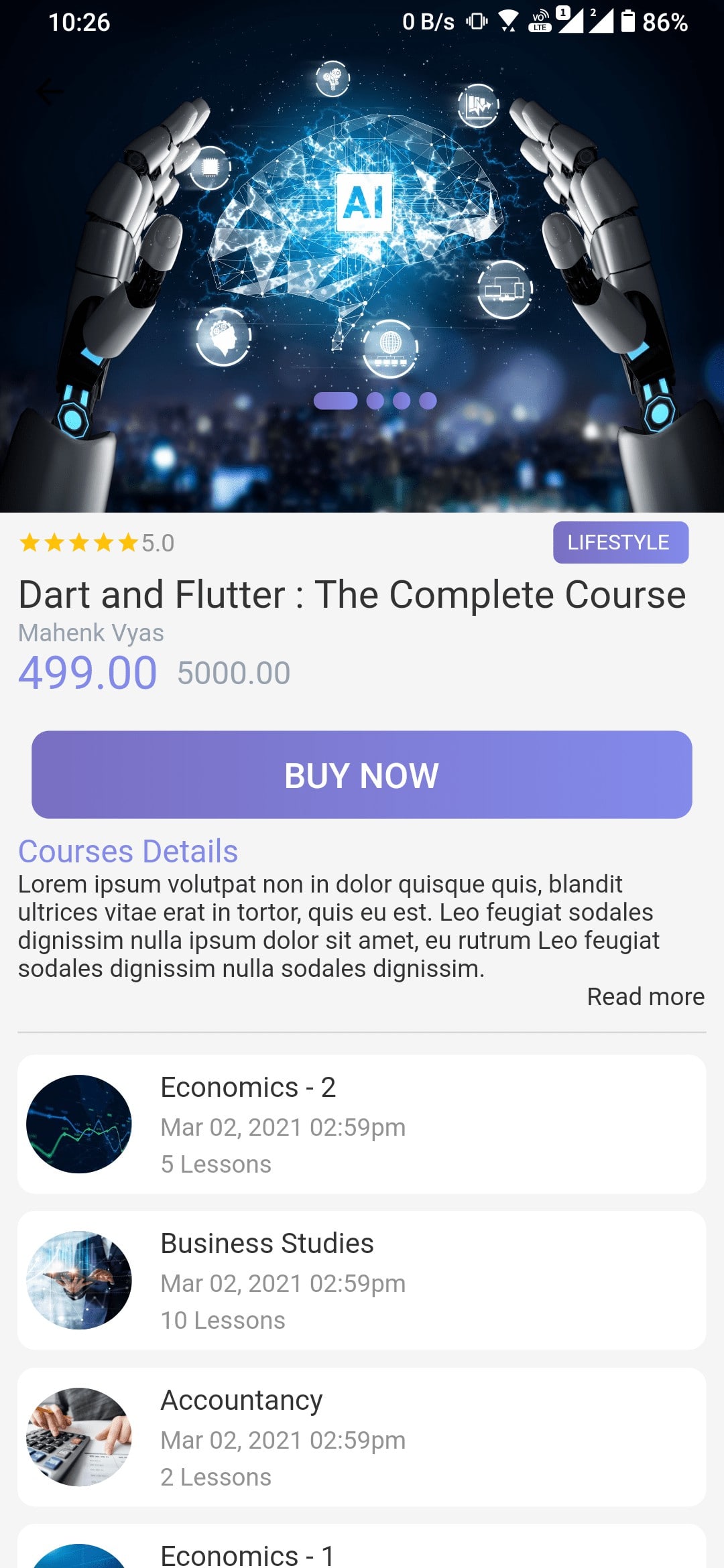Open the LIFESTYLE category chip
Viewport: 724px width, 1568px height.
tap(620, 542)
